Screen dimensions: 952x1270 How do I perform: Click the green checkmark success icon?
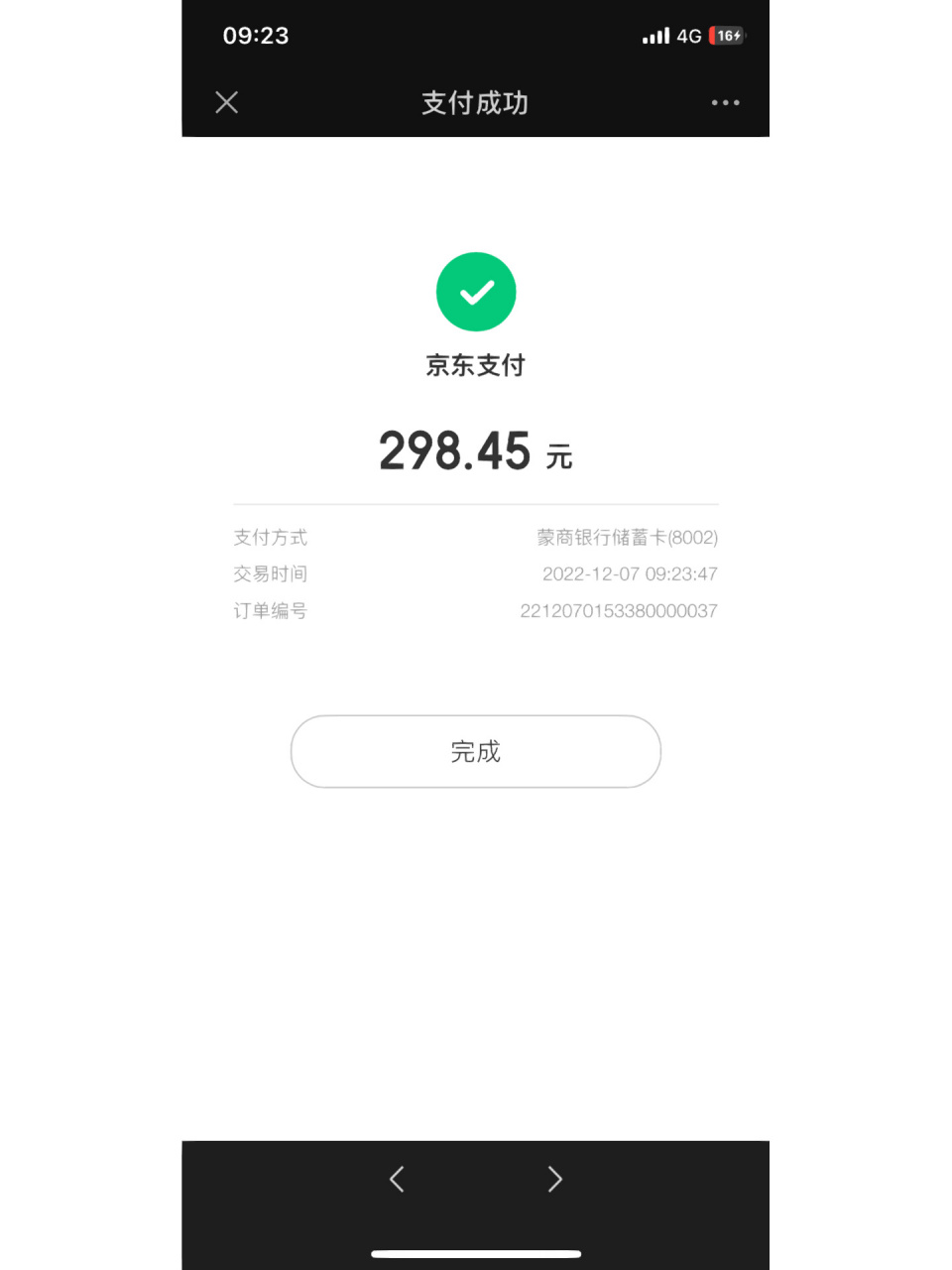coord(476,291)
